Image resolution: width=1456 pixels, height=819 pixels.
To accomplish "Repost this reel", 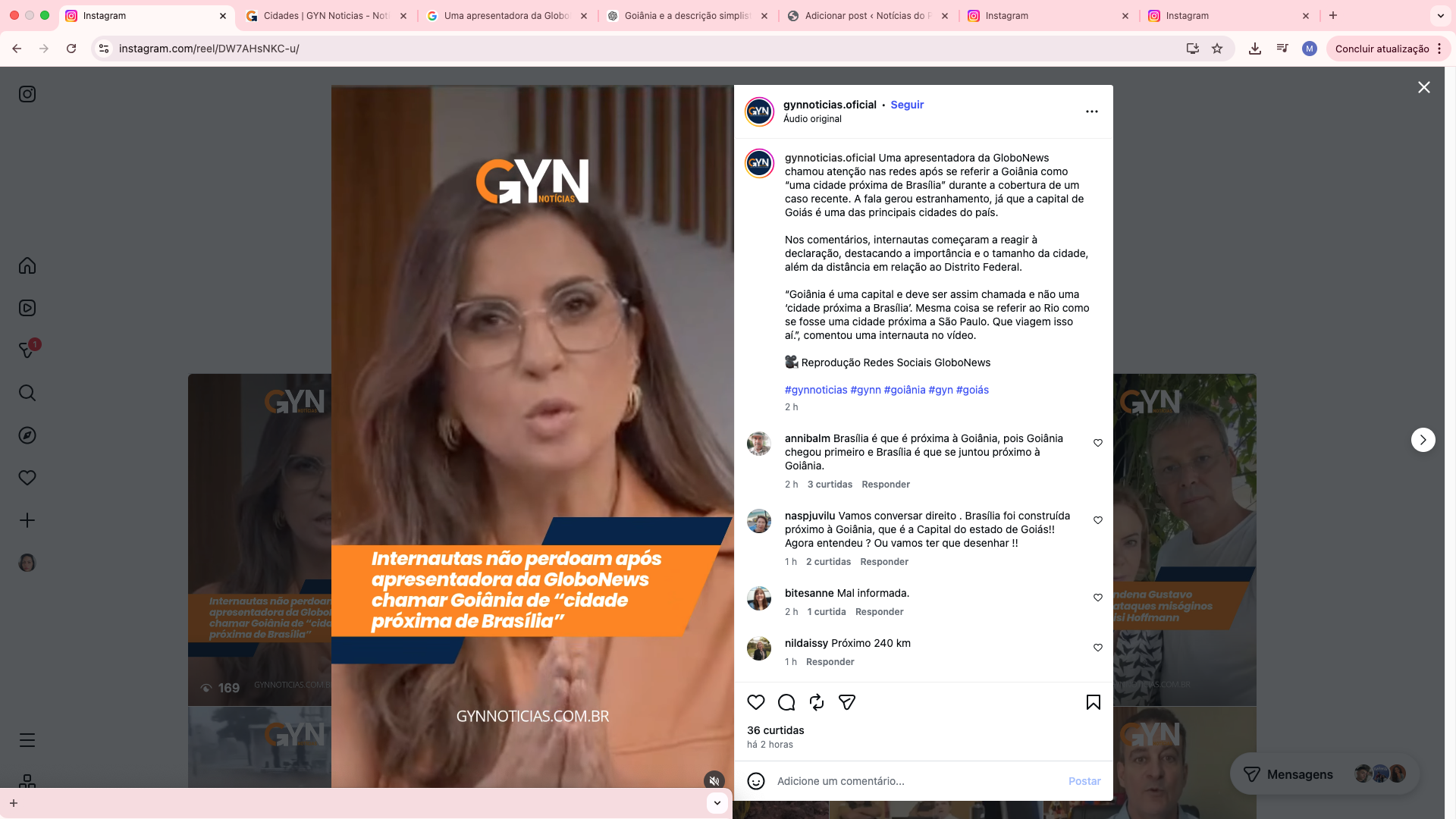I will click(816, 702).
